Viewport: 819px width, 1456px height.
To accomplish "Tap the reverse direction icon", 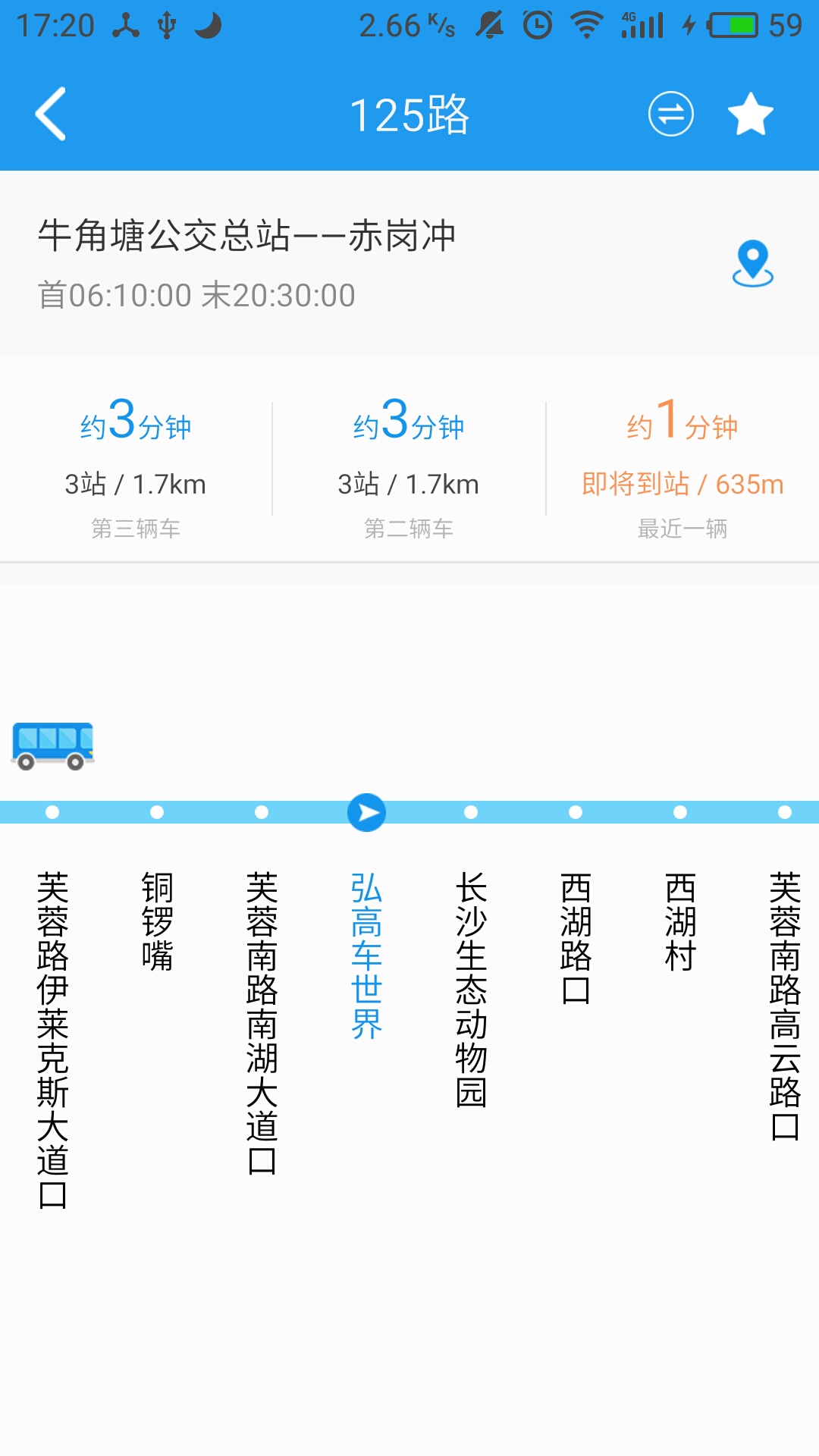I will 670,114.
